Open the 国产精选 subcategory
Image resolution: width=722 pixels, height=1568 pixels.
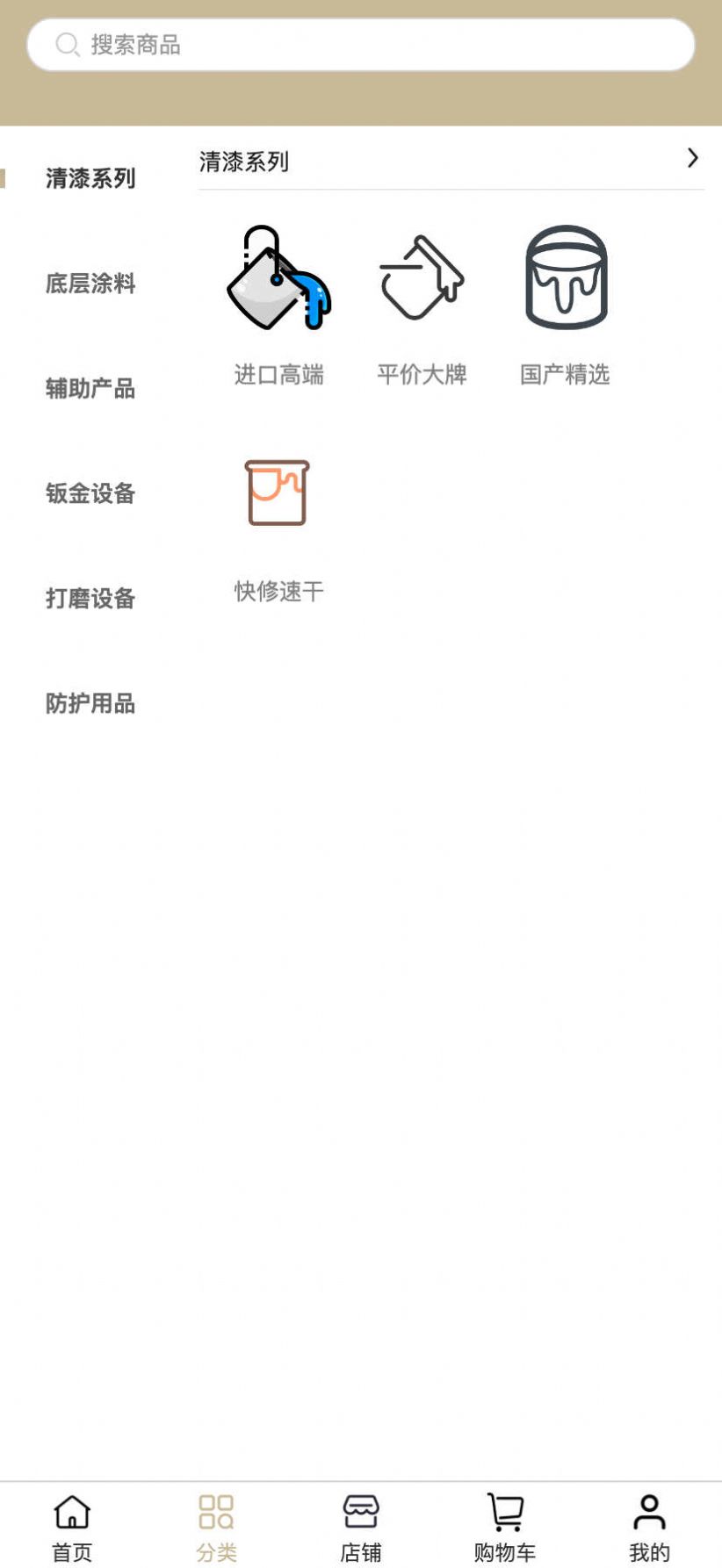pos(565,303)
